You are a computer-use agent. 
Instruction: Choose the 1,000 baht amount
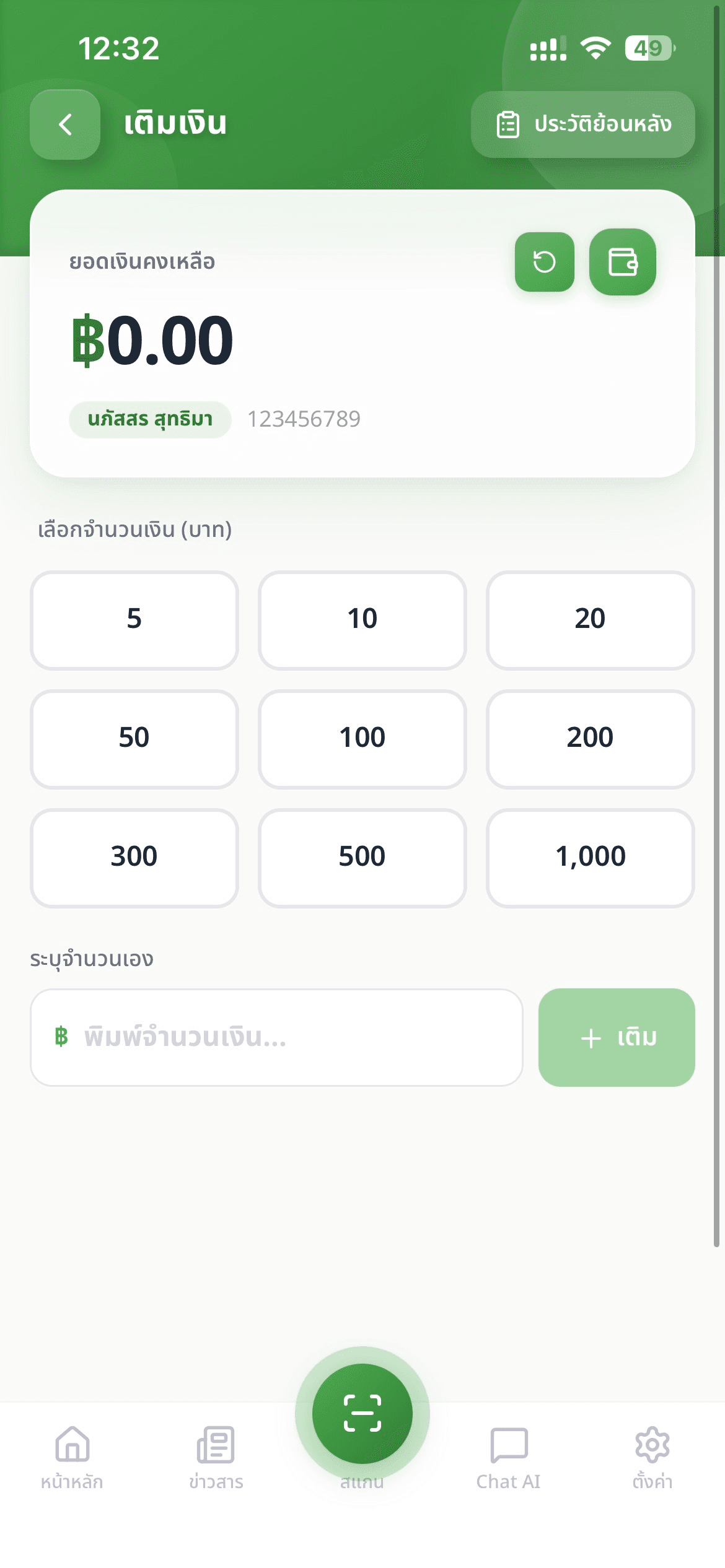point(590,857)
